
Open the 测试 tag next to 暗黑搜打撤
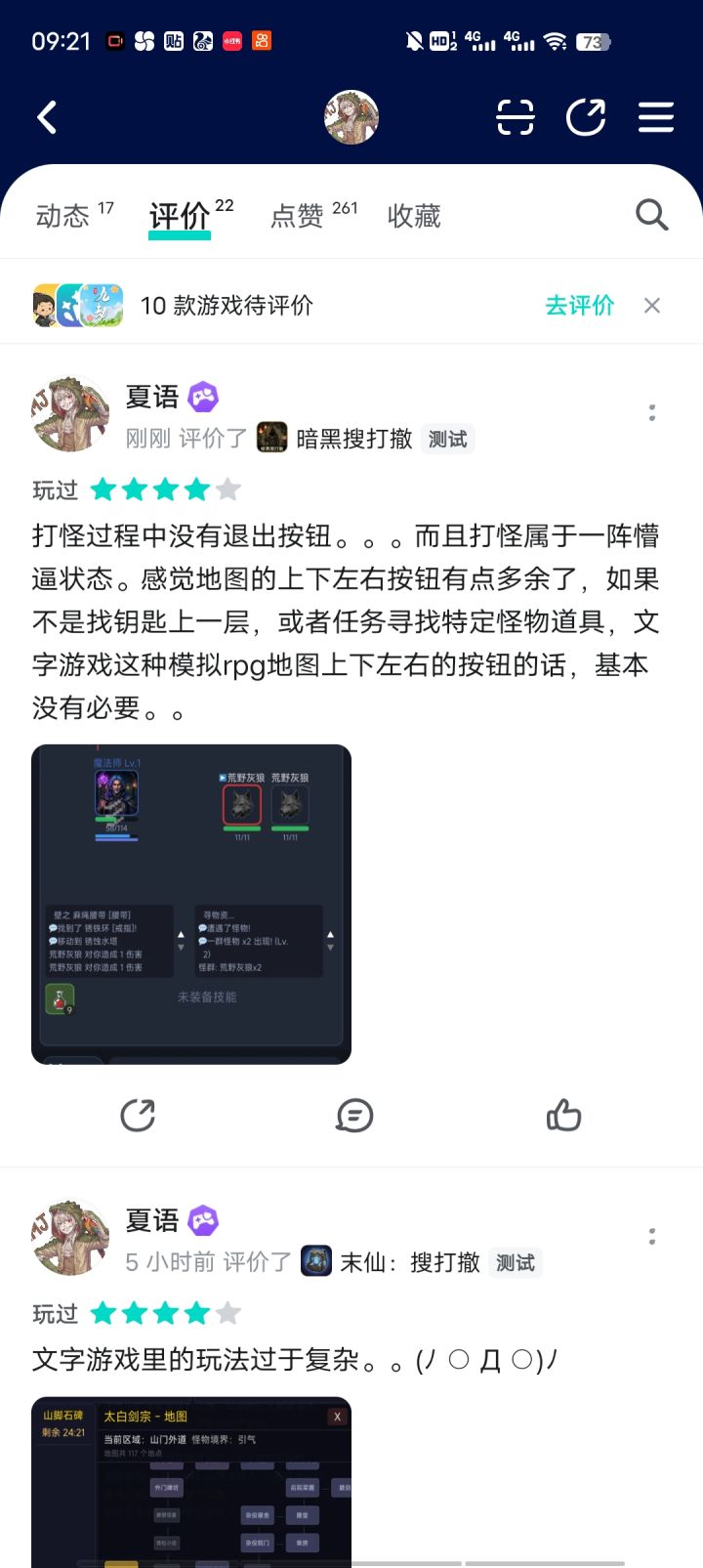coord(447,440)
